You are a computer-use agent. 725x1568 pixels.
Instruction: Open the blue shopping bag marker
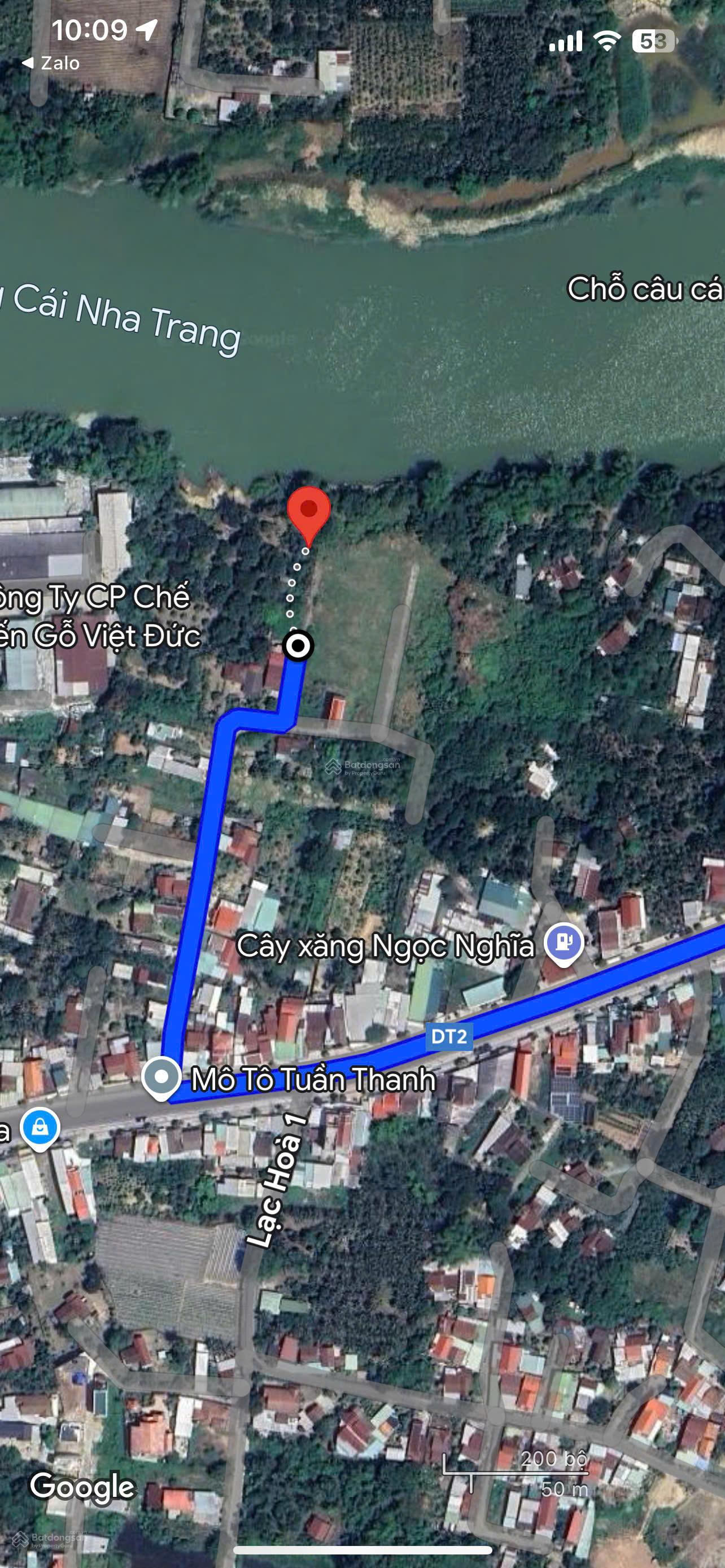[x=40, y=1128]
